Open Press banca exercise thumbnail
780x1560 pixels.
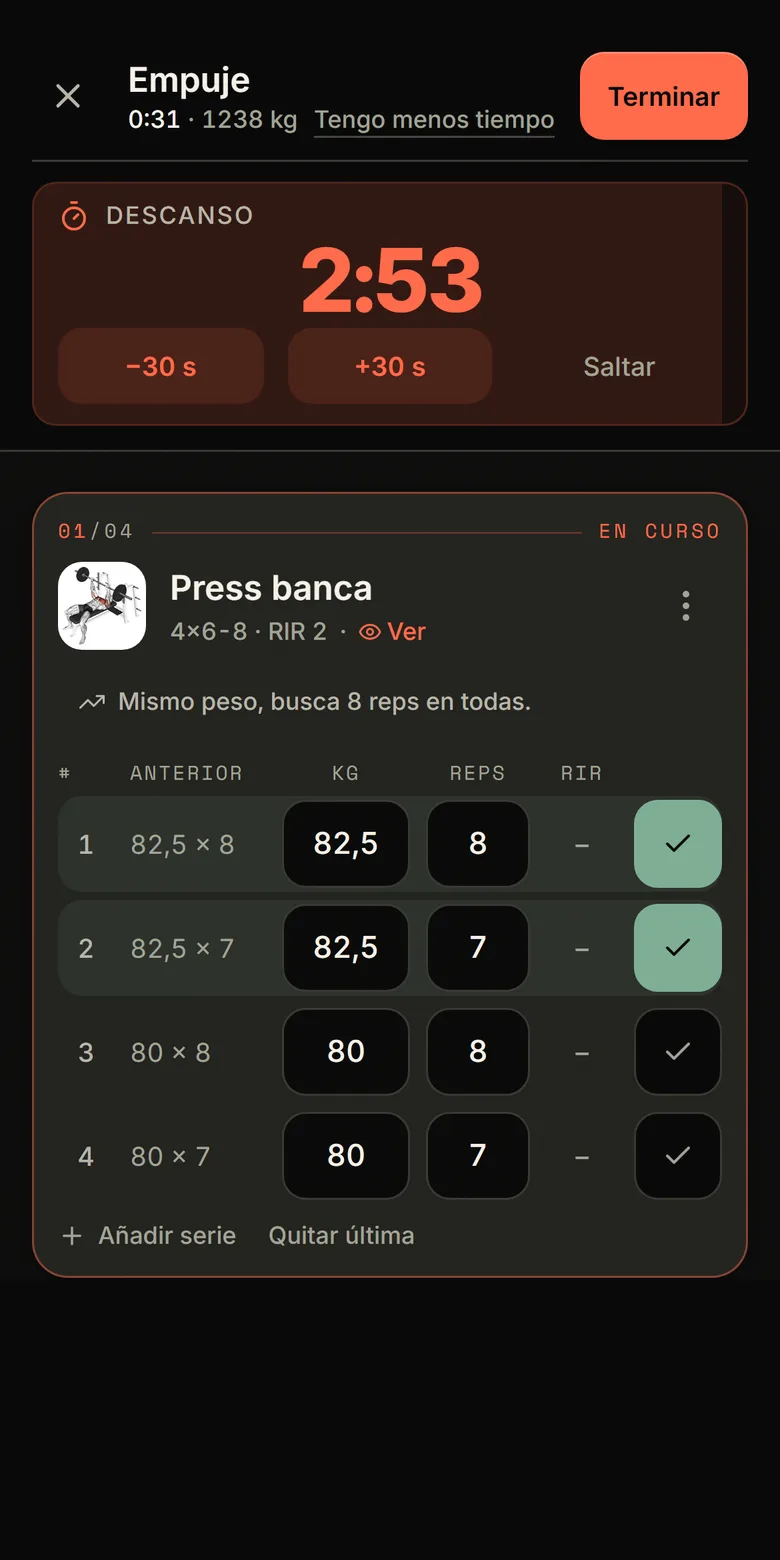102,606
